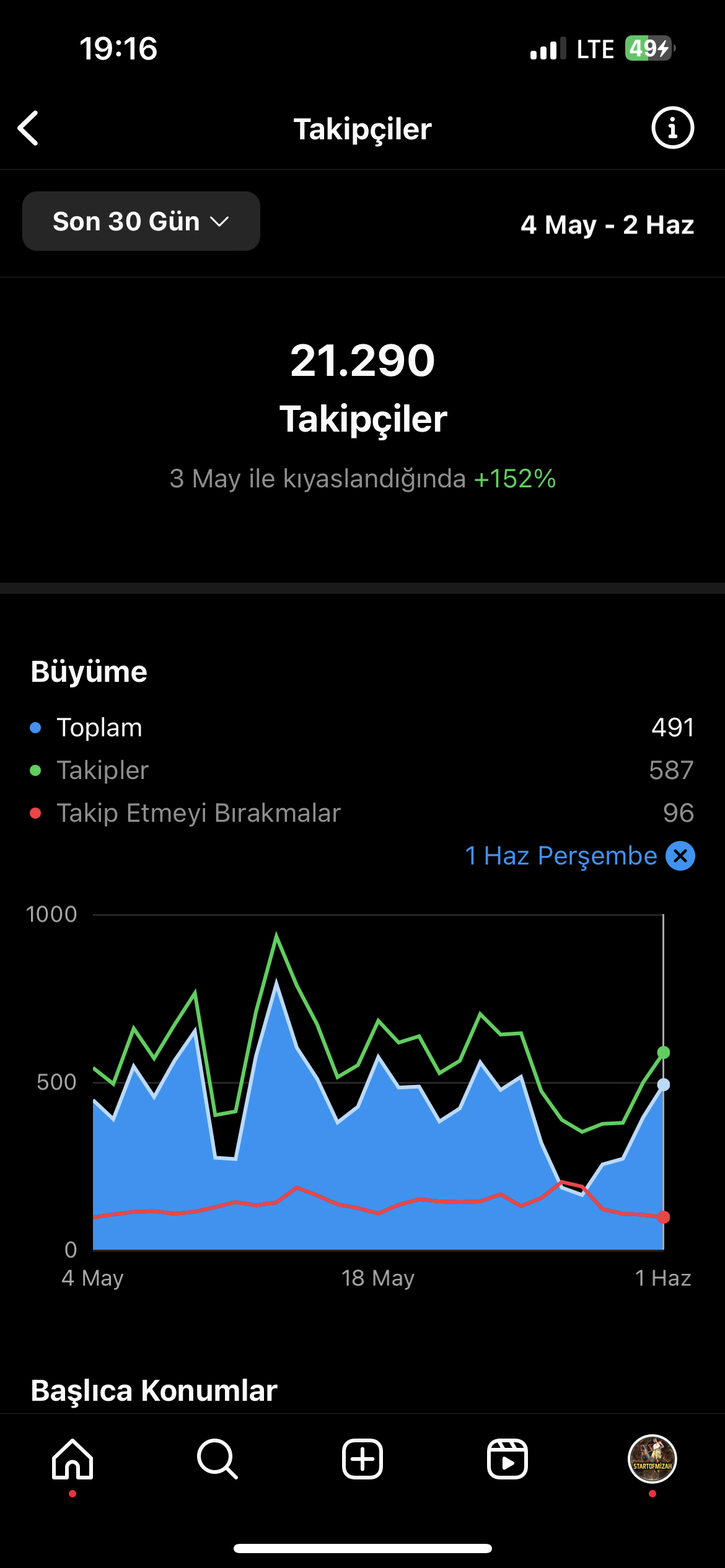Open the Search tab
Image resolution: width=725 pixels, height=1568 pixels.
click(217, 1459)
